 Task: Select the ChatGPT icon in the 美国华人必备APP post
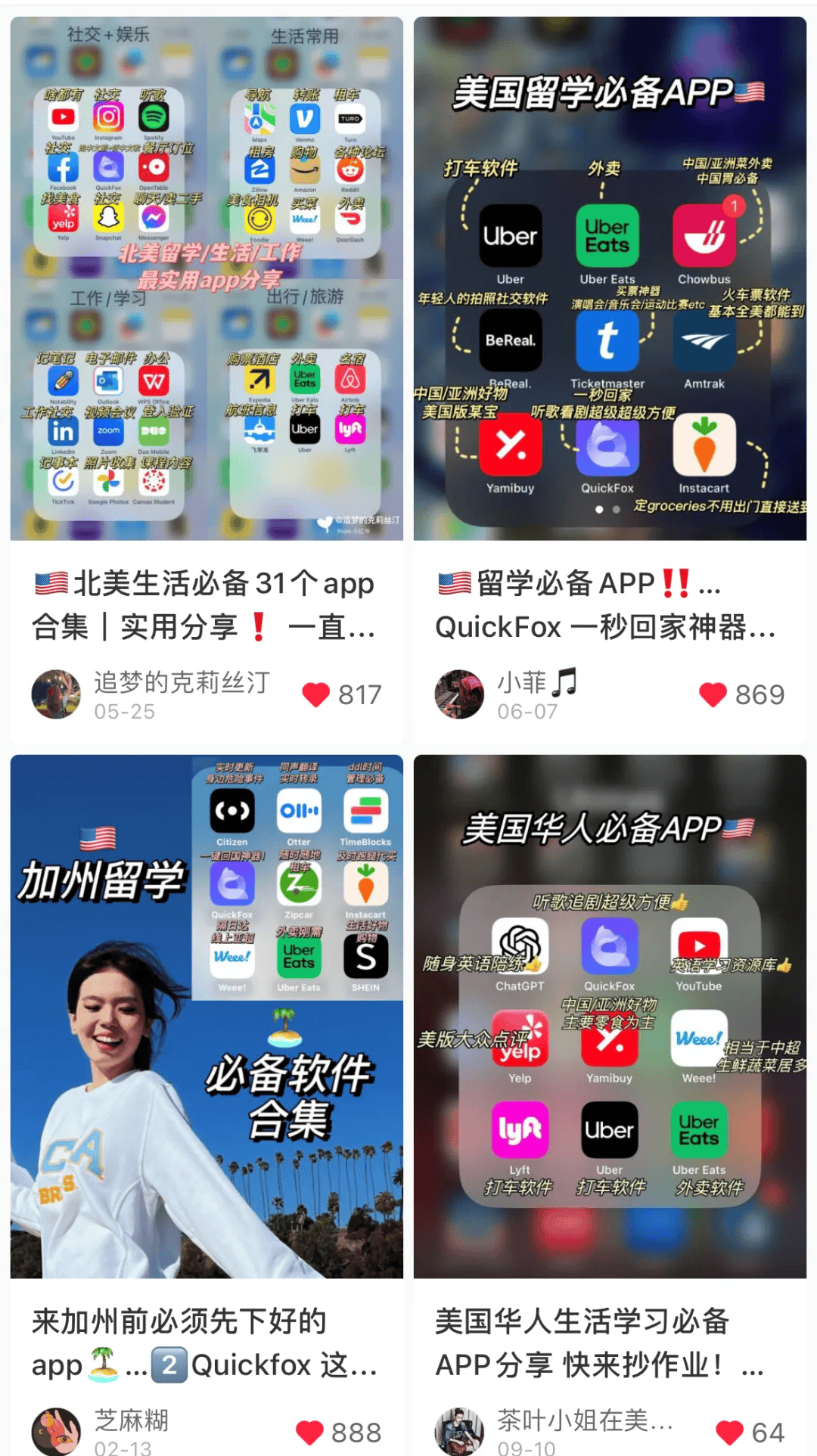pyautogui.click(x=520, y=946)
